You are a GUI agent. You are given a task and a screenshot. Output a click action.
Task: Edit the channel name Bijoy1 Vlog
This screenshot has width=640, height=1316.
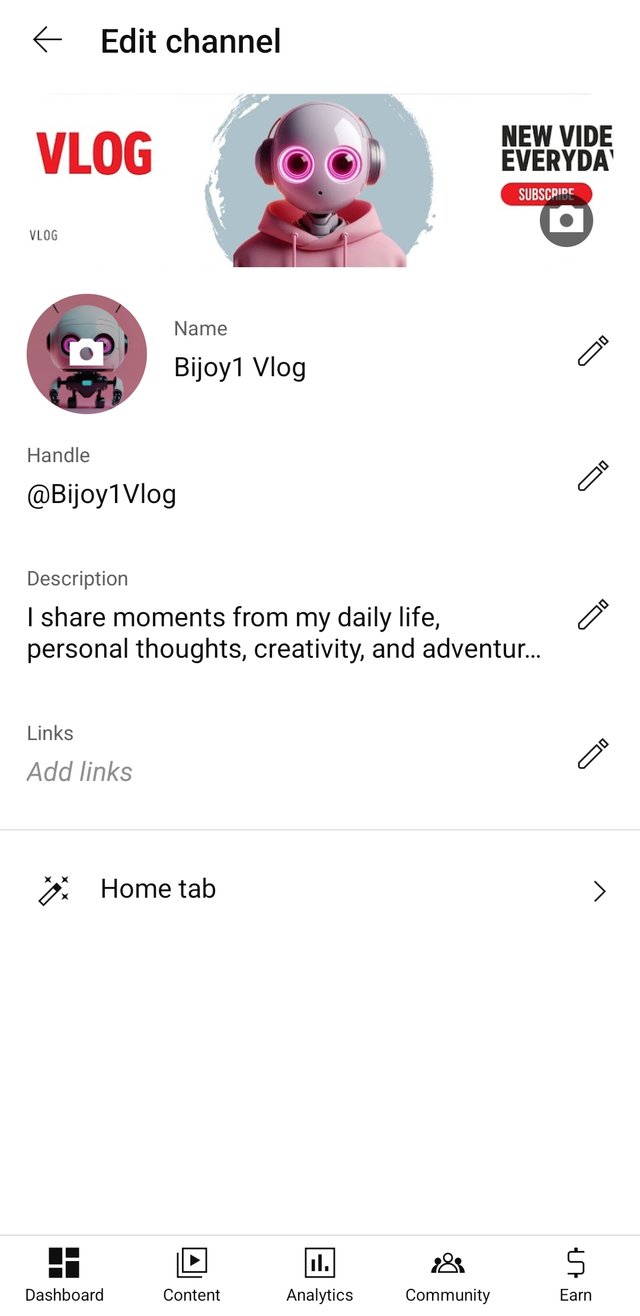click(593, 351)
